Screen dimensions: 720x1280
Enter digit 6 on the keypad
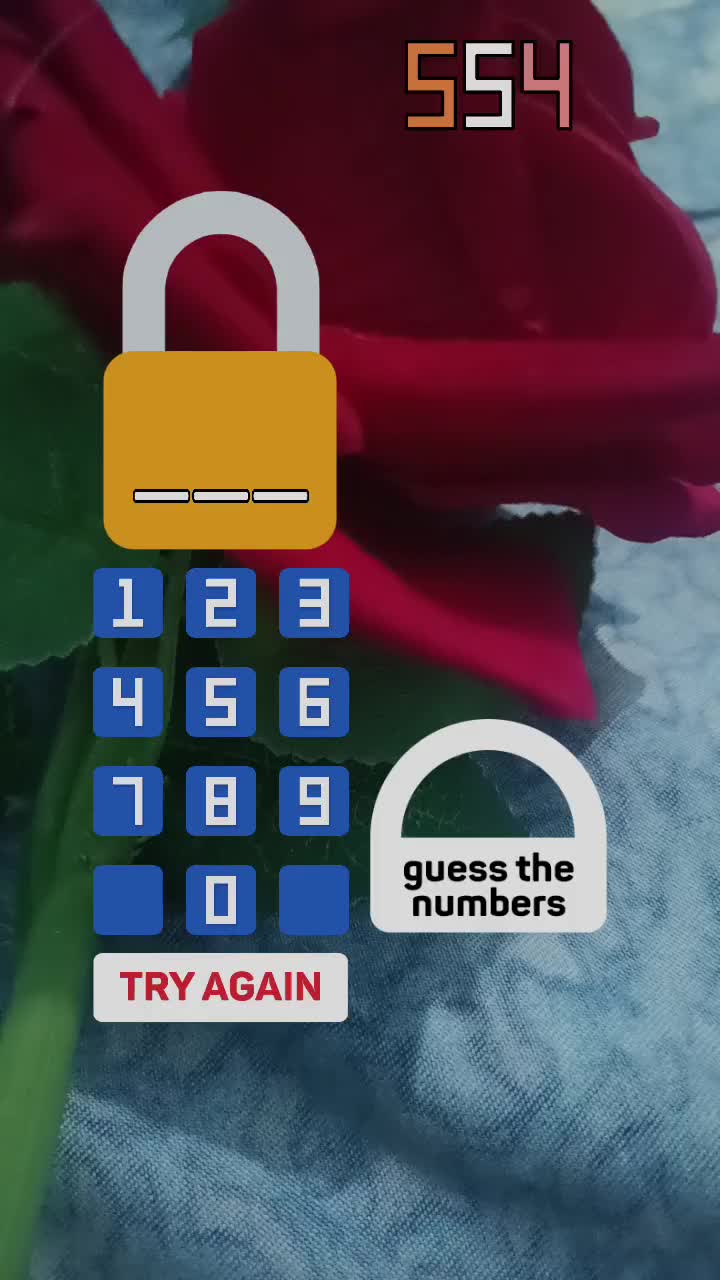(x=314, y=702)
